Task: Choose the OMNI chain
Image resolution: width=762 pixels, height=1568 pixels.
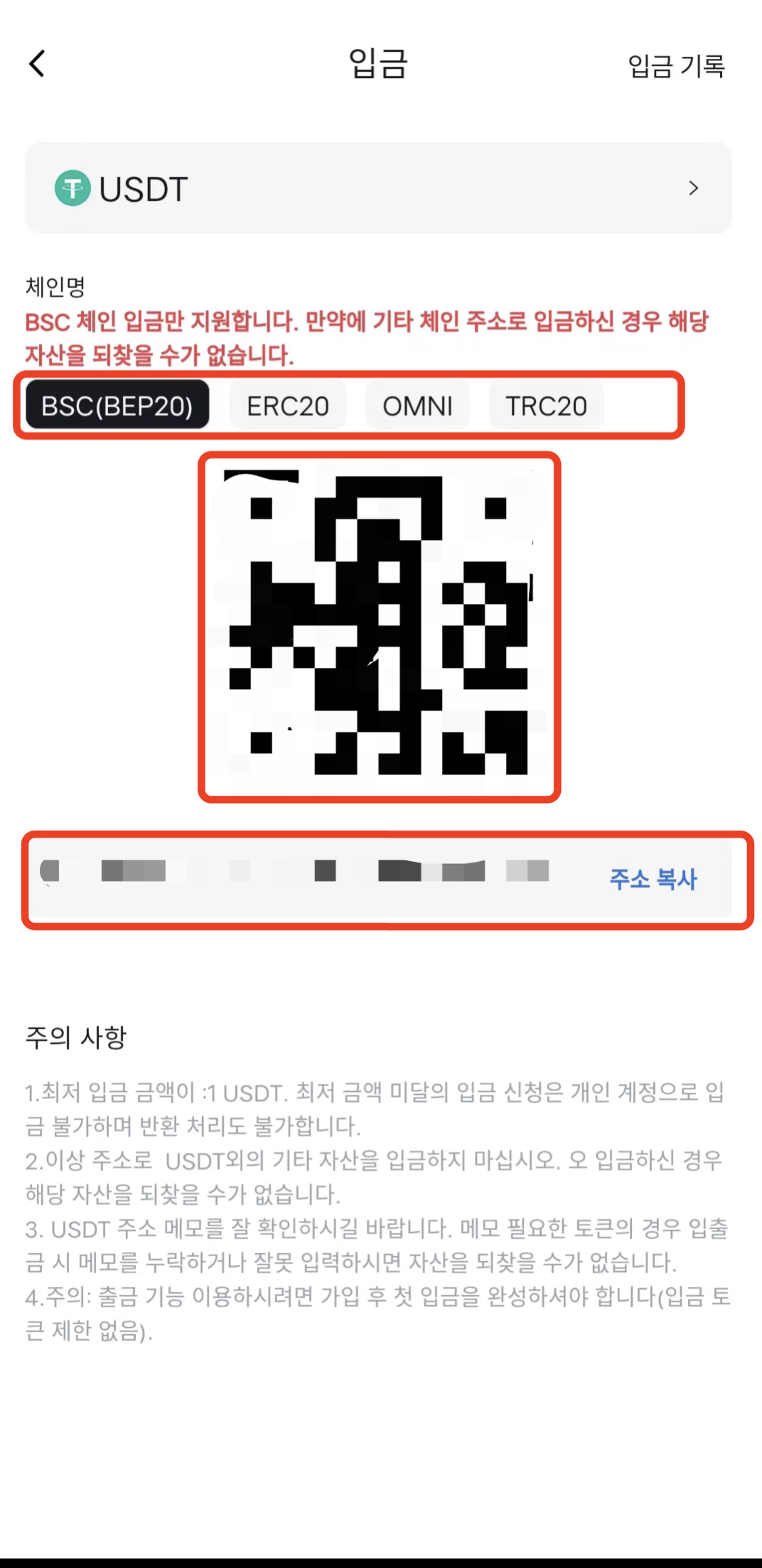Action: tap(417, 406)
